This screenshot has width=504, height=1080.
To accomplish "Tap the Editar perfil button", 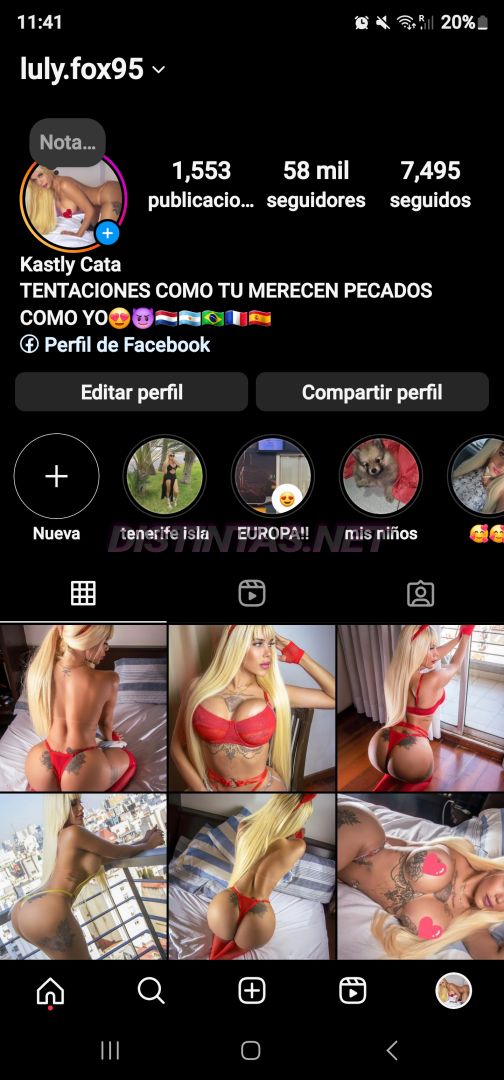I will pos(132,392).
